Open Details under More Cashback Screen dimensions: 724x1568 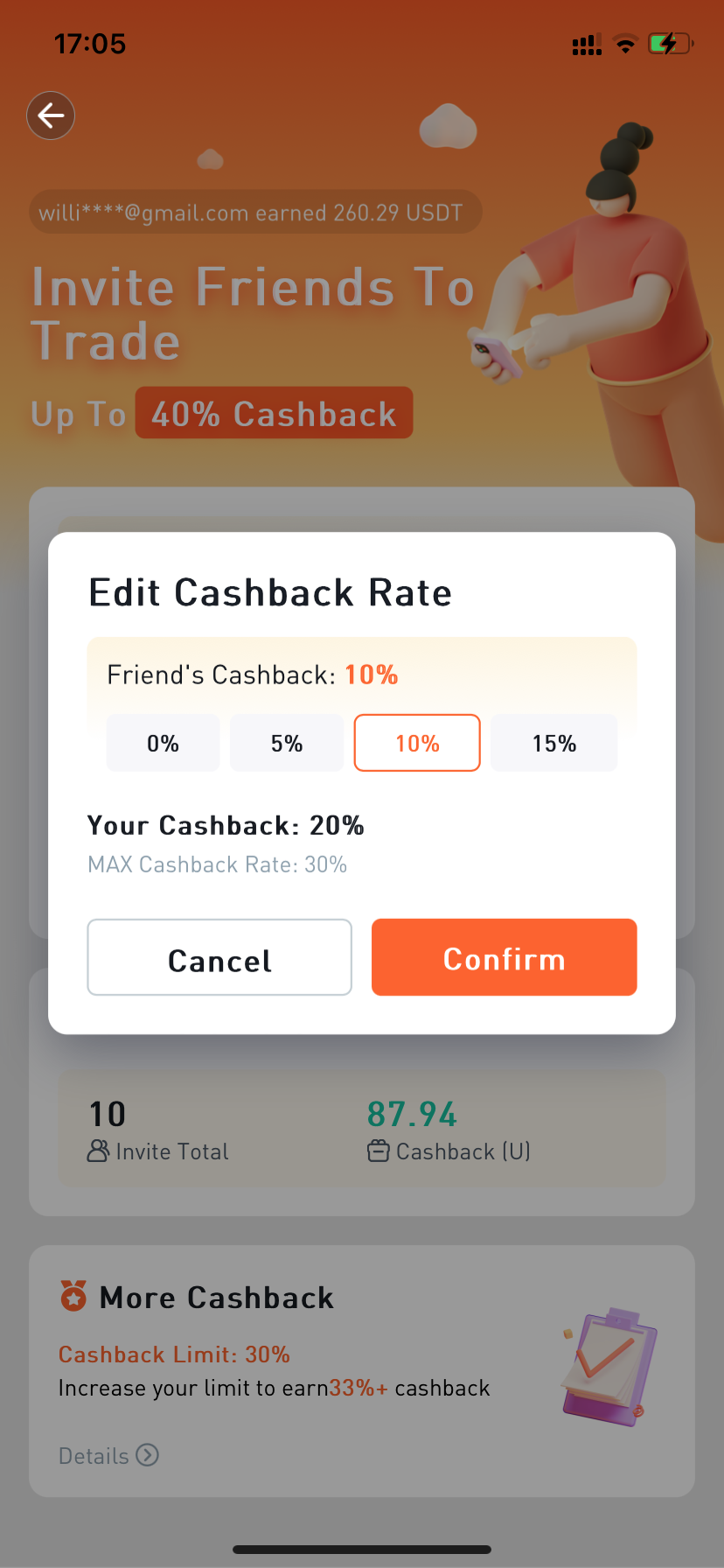pos(108,1455)
